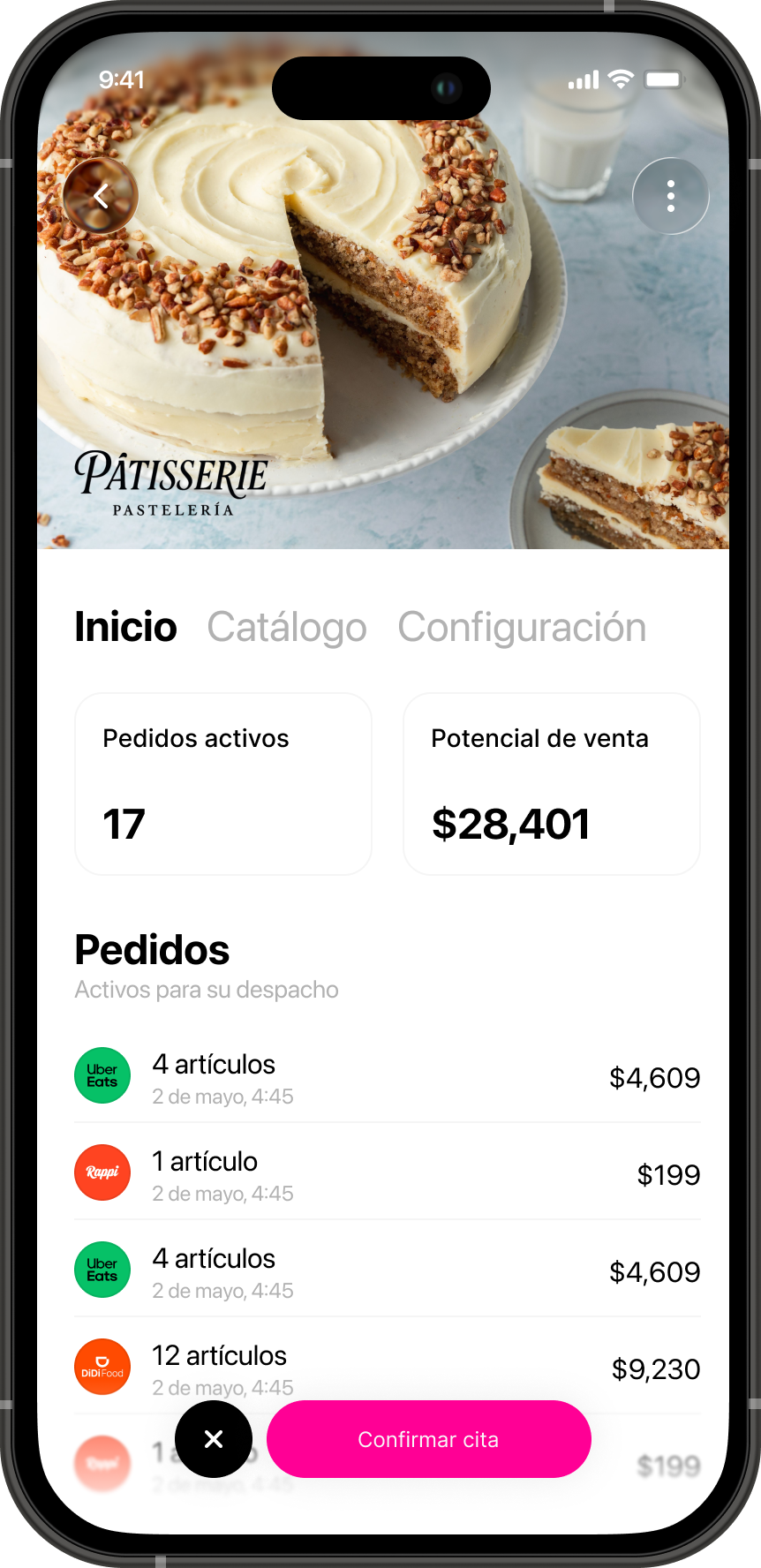Dismiss with the black X button

pyautogui.click(x=214, y=1439)
